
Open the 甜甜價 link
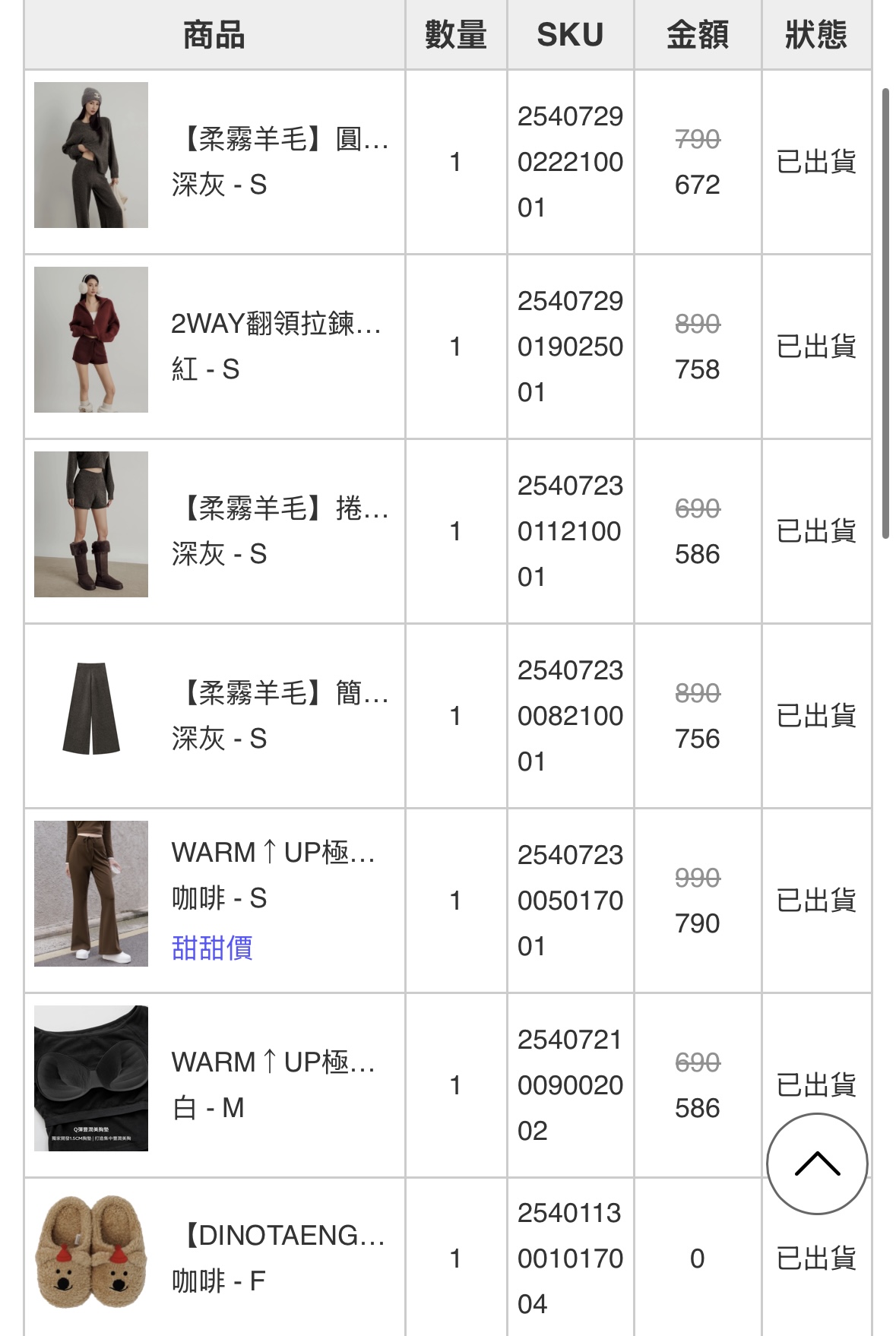click(x=212, y=948)
